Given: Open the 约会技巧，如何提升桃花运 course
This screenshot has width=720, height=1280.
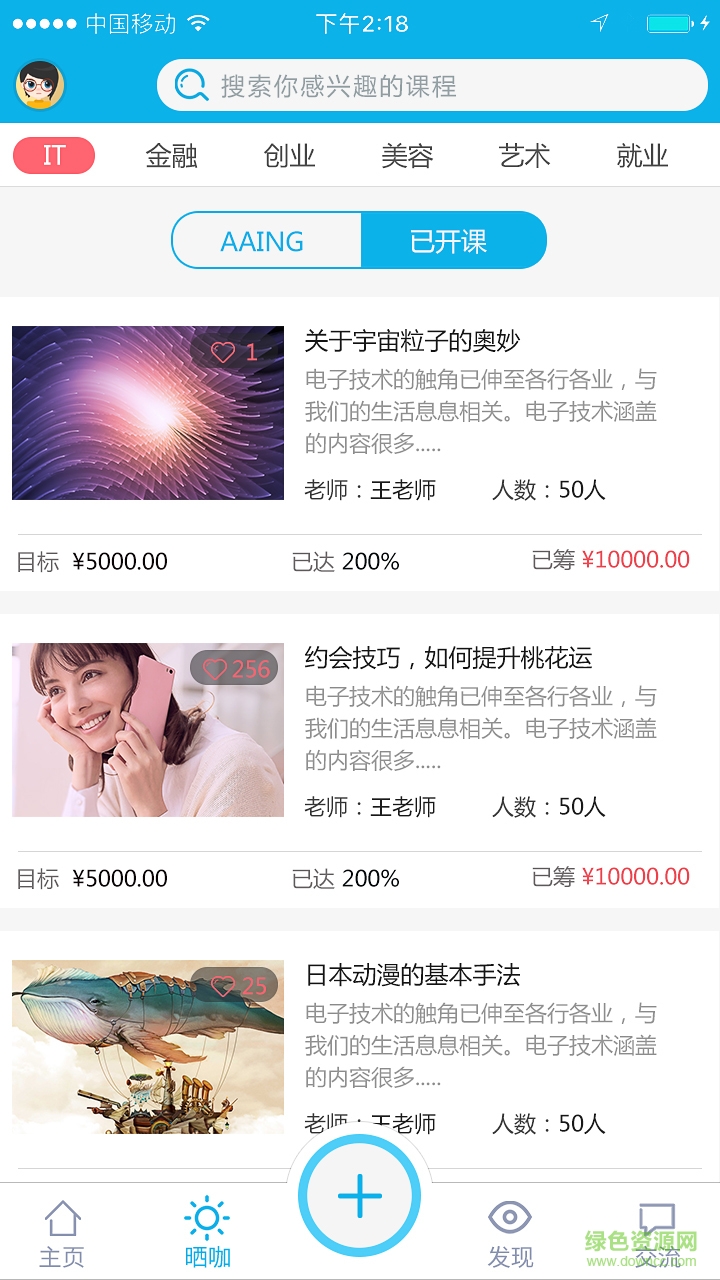Looking at the screenshot, I should (x=448, y=658).
